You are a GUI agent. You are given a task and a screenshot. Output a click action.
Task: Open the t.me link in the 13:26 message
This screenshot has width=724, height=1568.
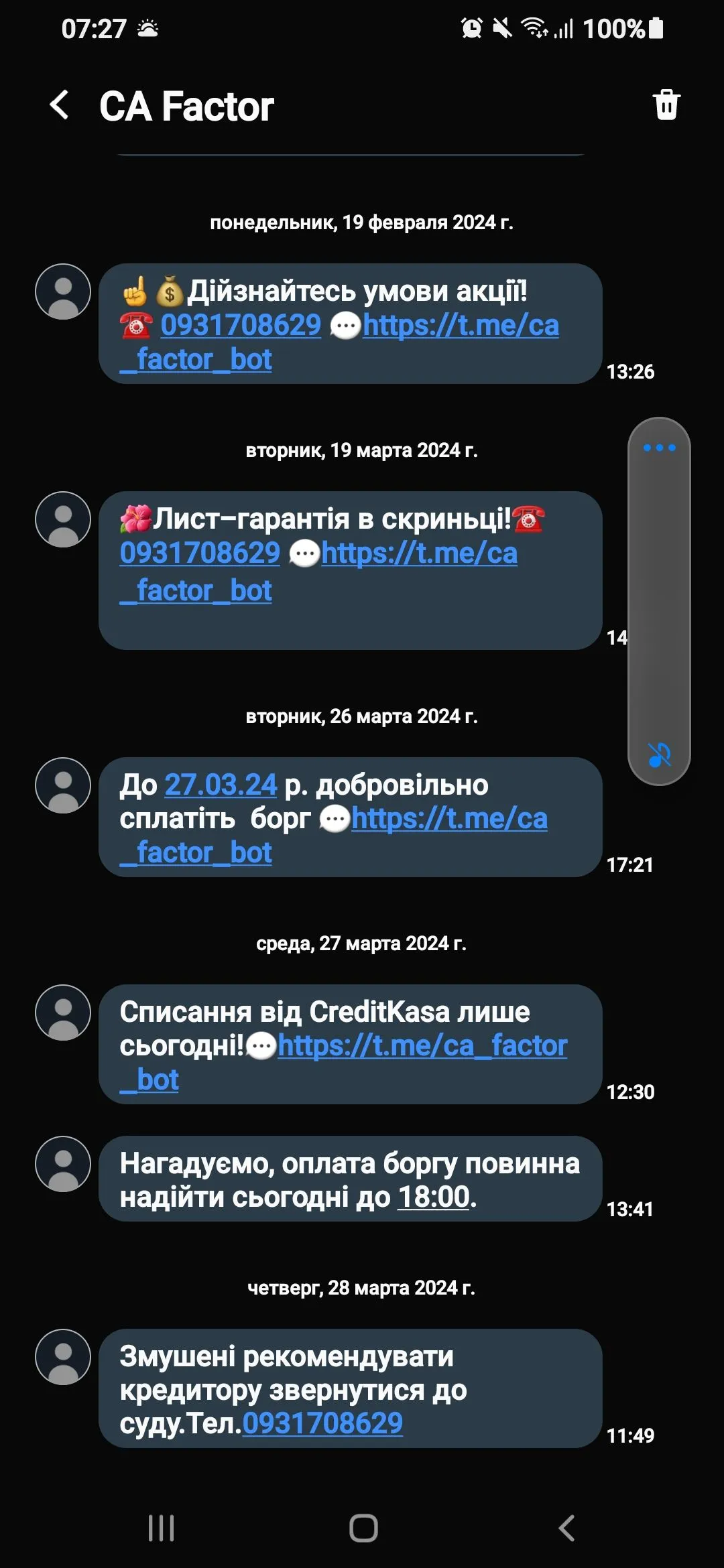click(x=460, y=326)
